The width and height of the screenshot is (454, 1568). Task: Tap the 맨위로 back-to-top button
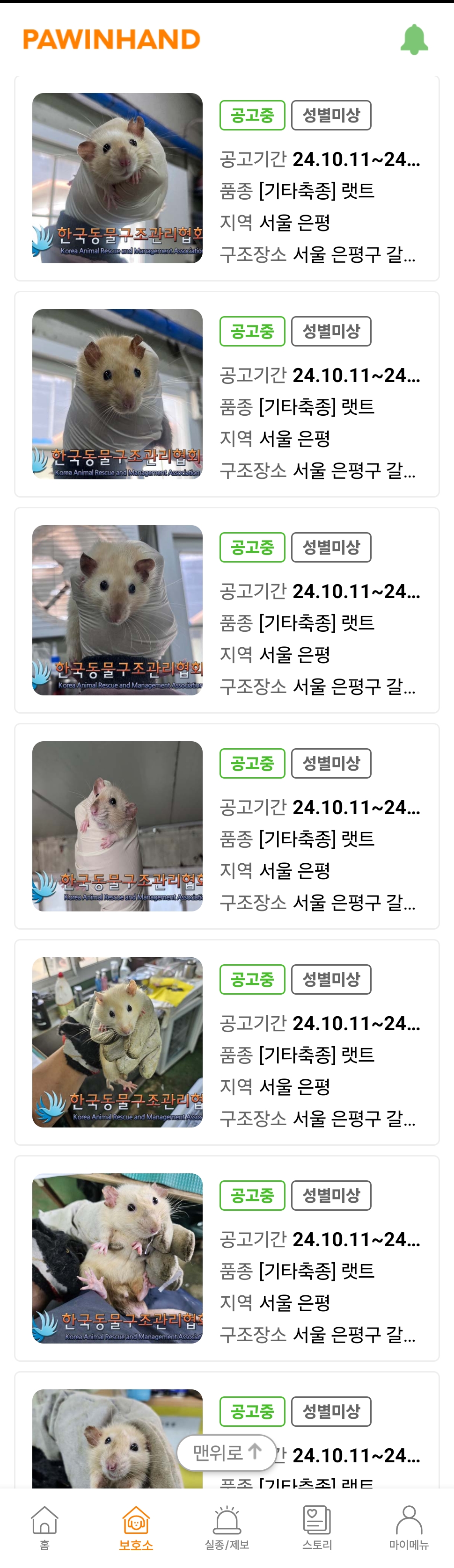coord(227,1453)
